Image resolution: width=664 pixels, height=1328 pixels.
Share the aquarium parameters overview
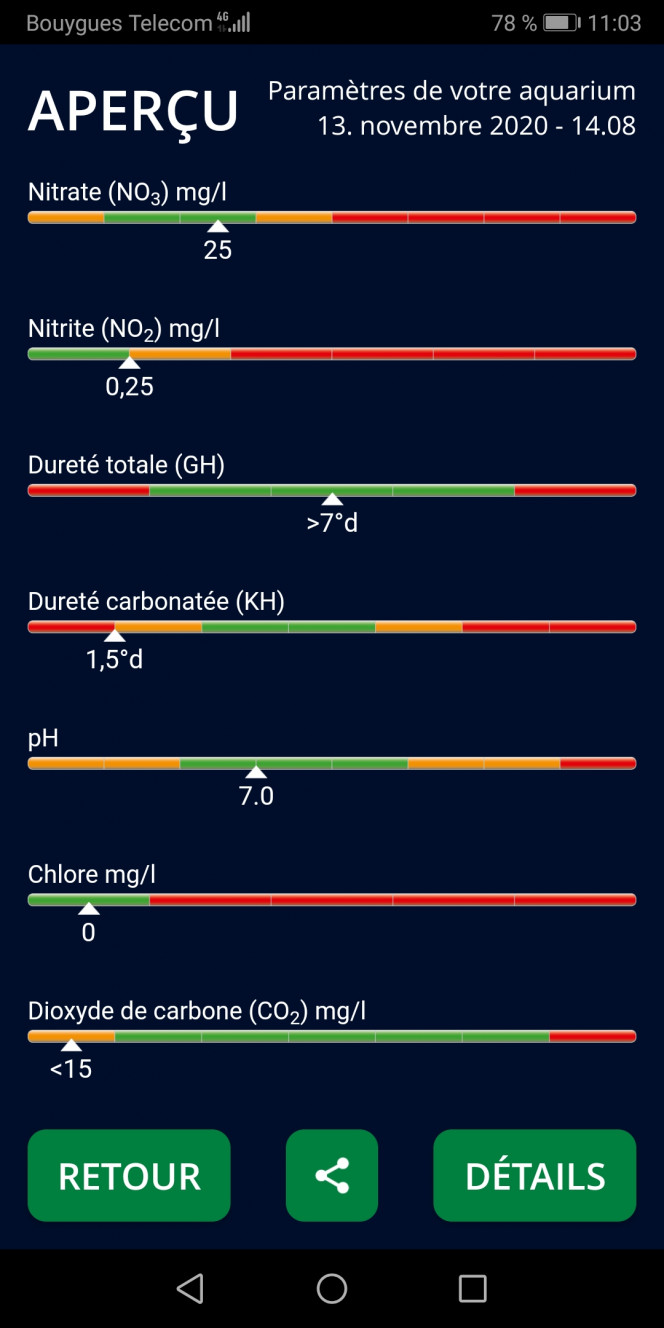pyautogui.click(x=332, y=1176)
